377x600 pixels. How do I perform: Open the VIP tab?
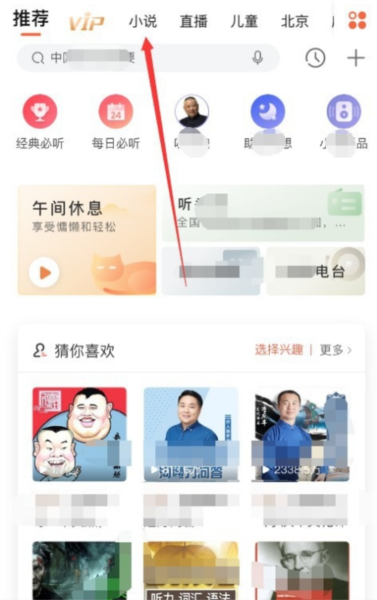point(86,23)
